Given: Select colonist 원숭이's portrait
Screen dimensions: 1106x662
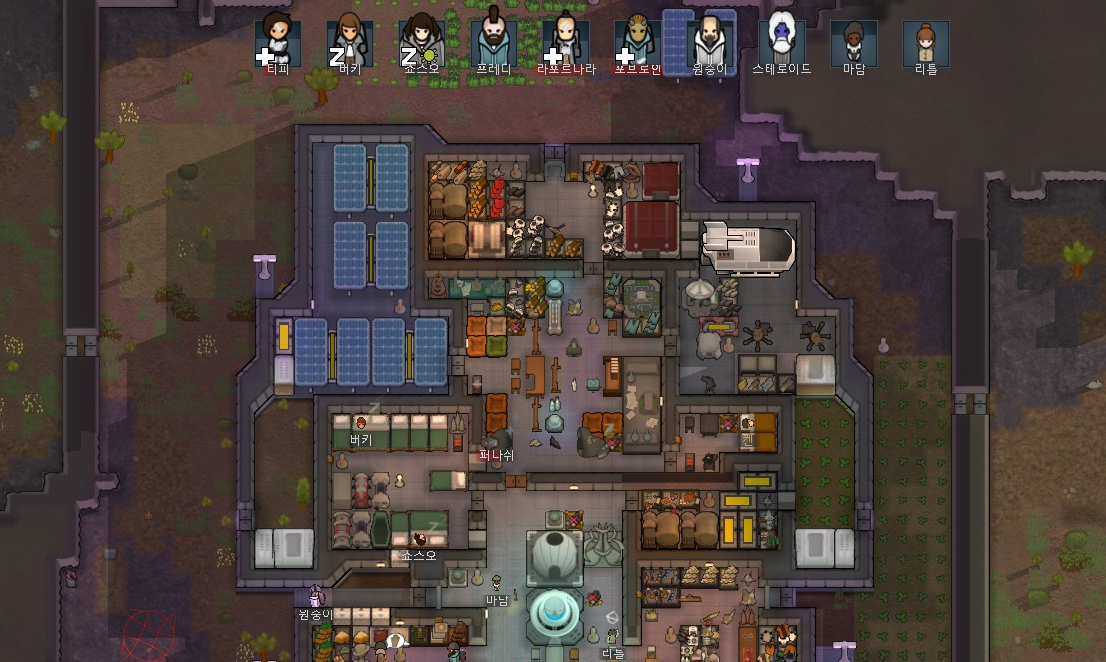Looking at the screenshot, I should pos(710,42).
